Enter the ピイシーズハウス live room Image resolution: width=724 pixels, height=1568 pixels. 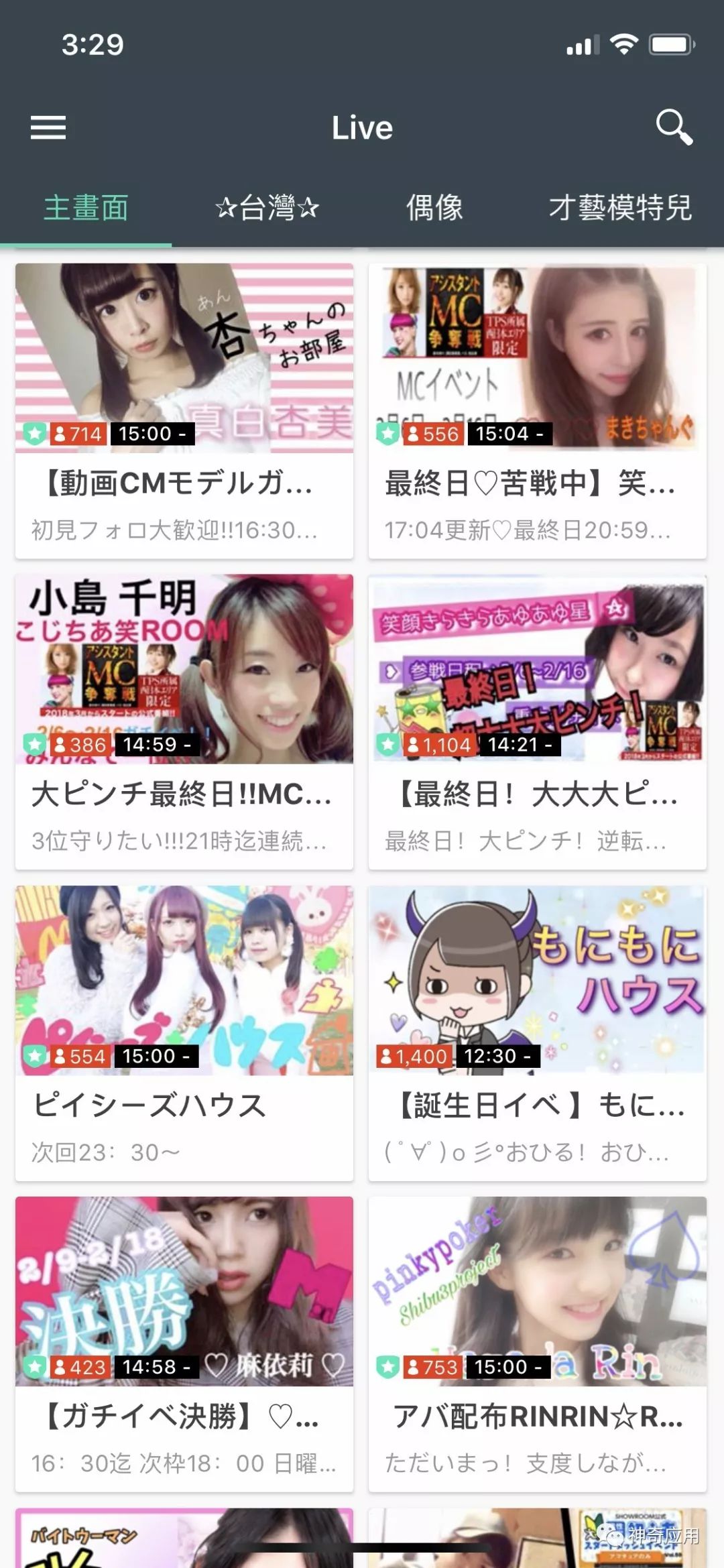coord(184,1032)
